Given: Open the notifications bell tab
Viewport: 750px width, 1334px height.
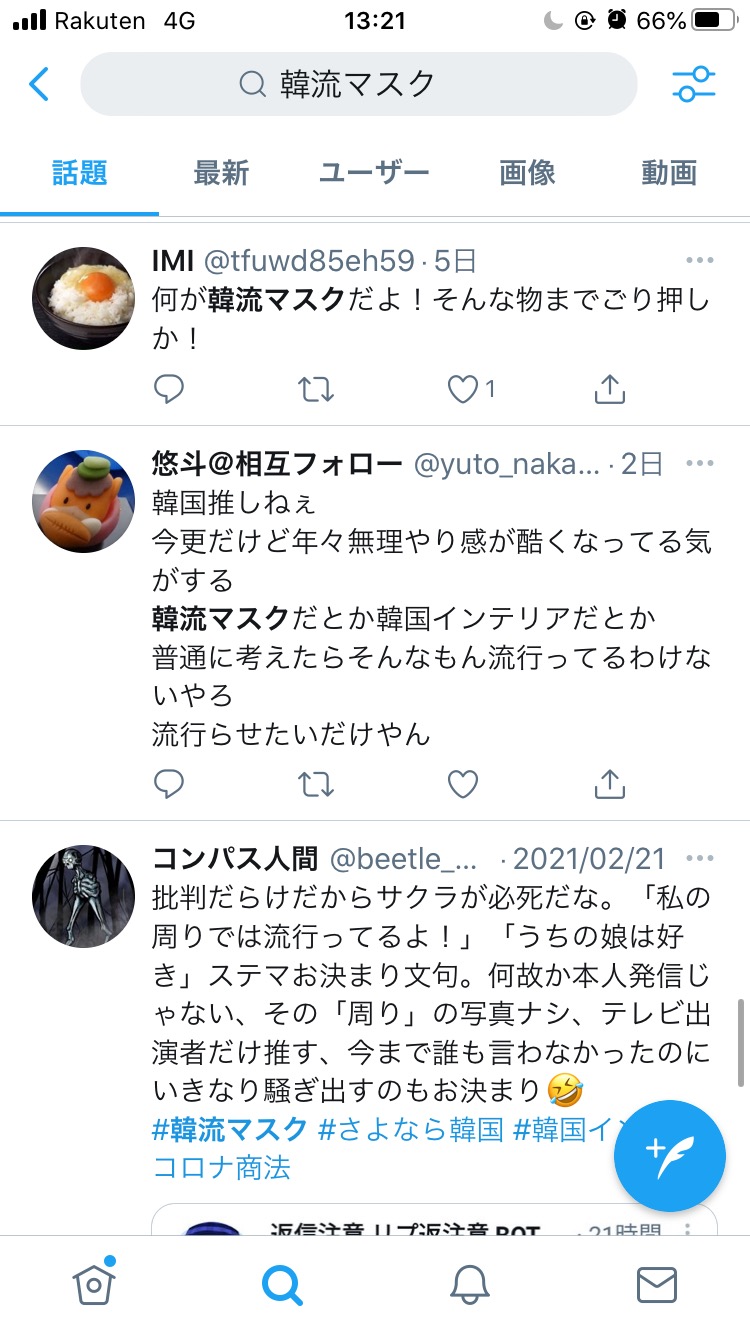Looking at the screenshot, I should tap(469, 1284).
